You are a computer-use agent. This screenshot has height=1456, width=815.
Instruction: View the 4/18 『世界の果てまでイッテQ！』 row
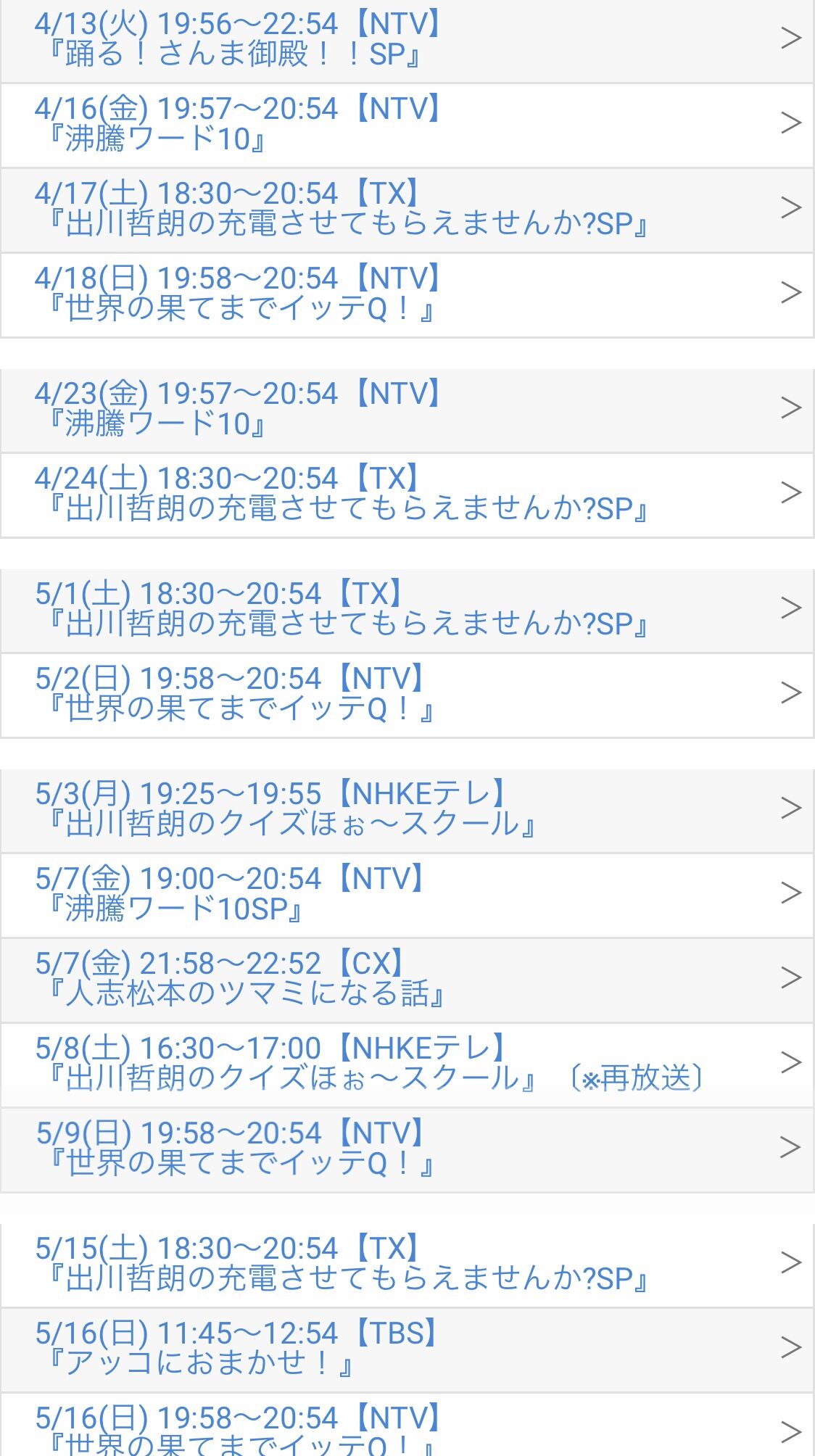406,294
